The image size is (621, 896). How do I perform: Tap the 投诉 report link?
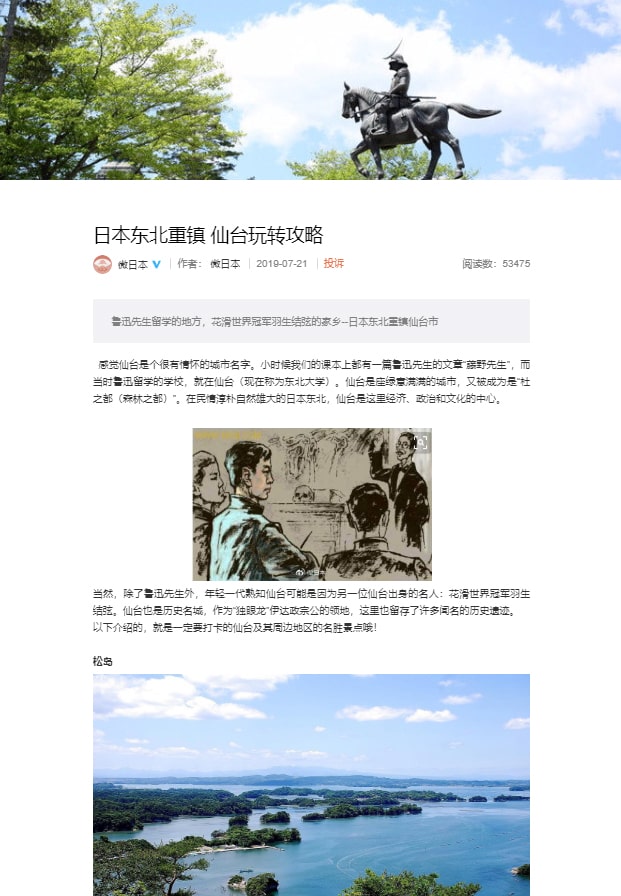(333, 264)
